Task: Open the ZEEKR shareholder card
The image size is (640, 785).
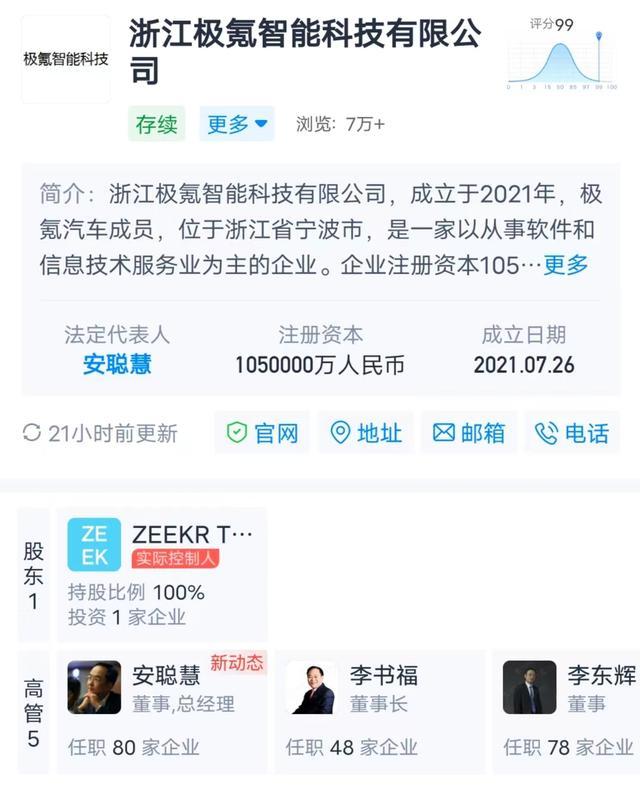Action: click(x=166, y=574)
